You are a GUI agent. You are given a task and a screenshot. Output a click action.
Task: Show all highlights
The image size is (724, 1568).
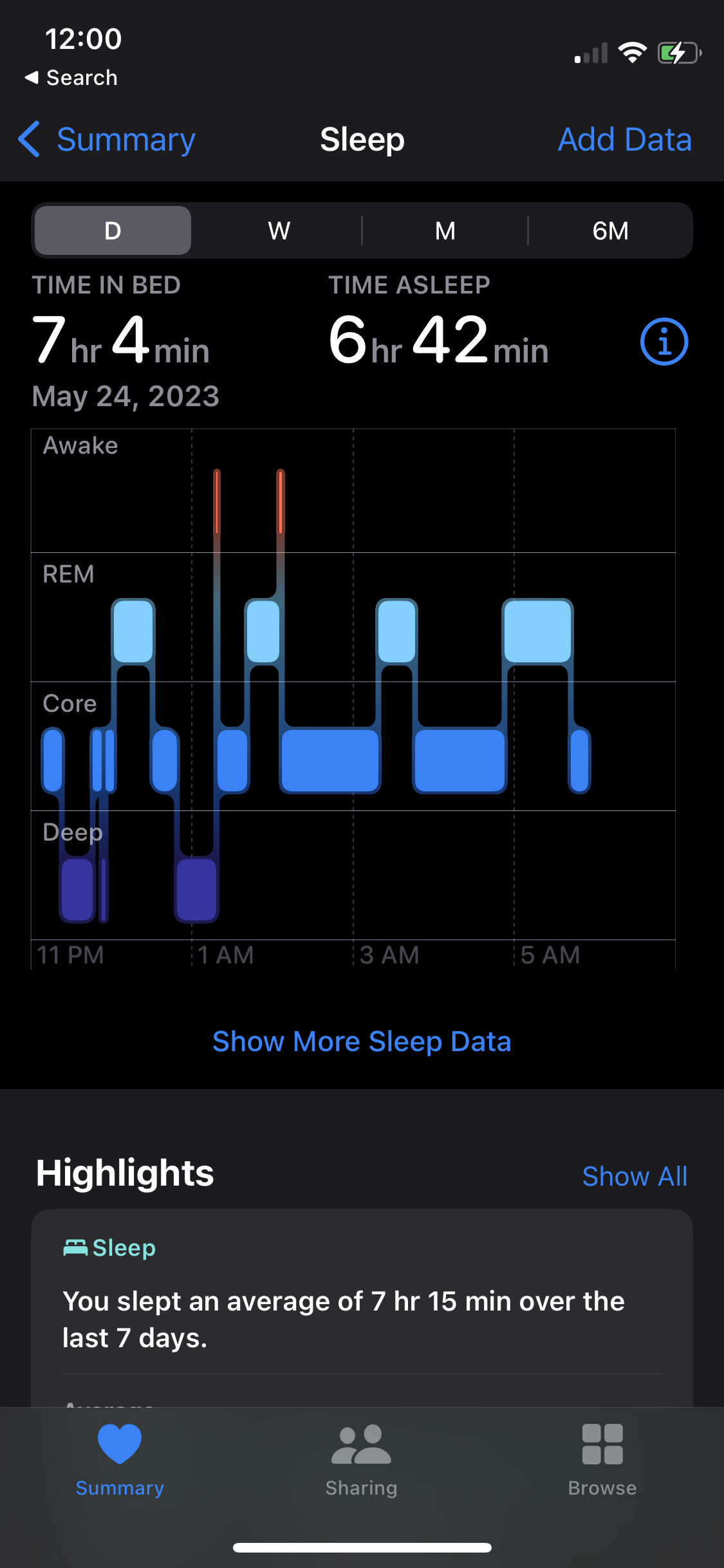635,1176
